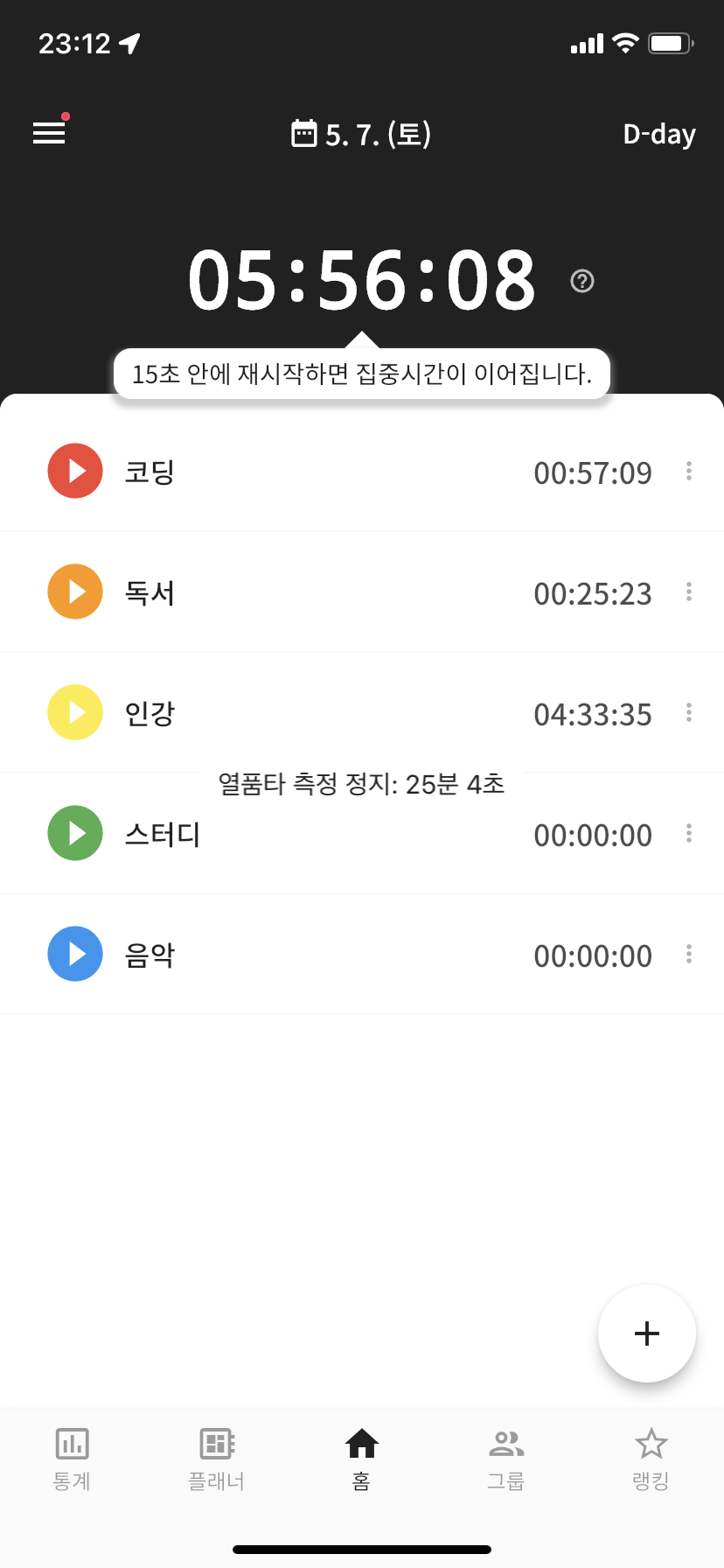This screenshot has height=1568, width=724.
Task: Open the D-day settings
Action: pos(658,134)
